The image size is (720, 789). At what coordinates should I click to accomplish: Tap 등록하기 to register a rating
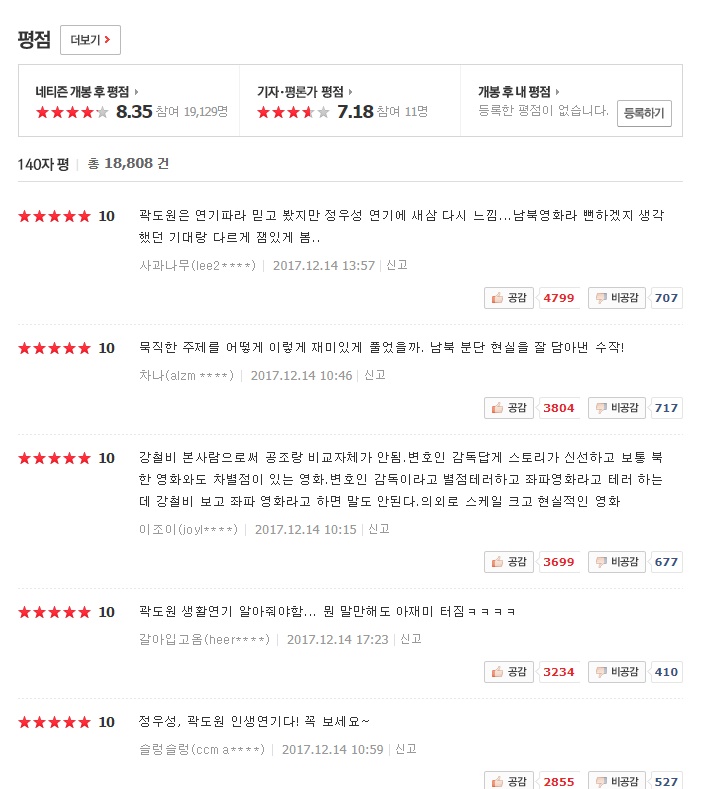coord(643,114)
